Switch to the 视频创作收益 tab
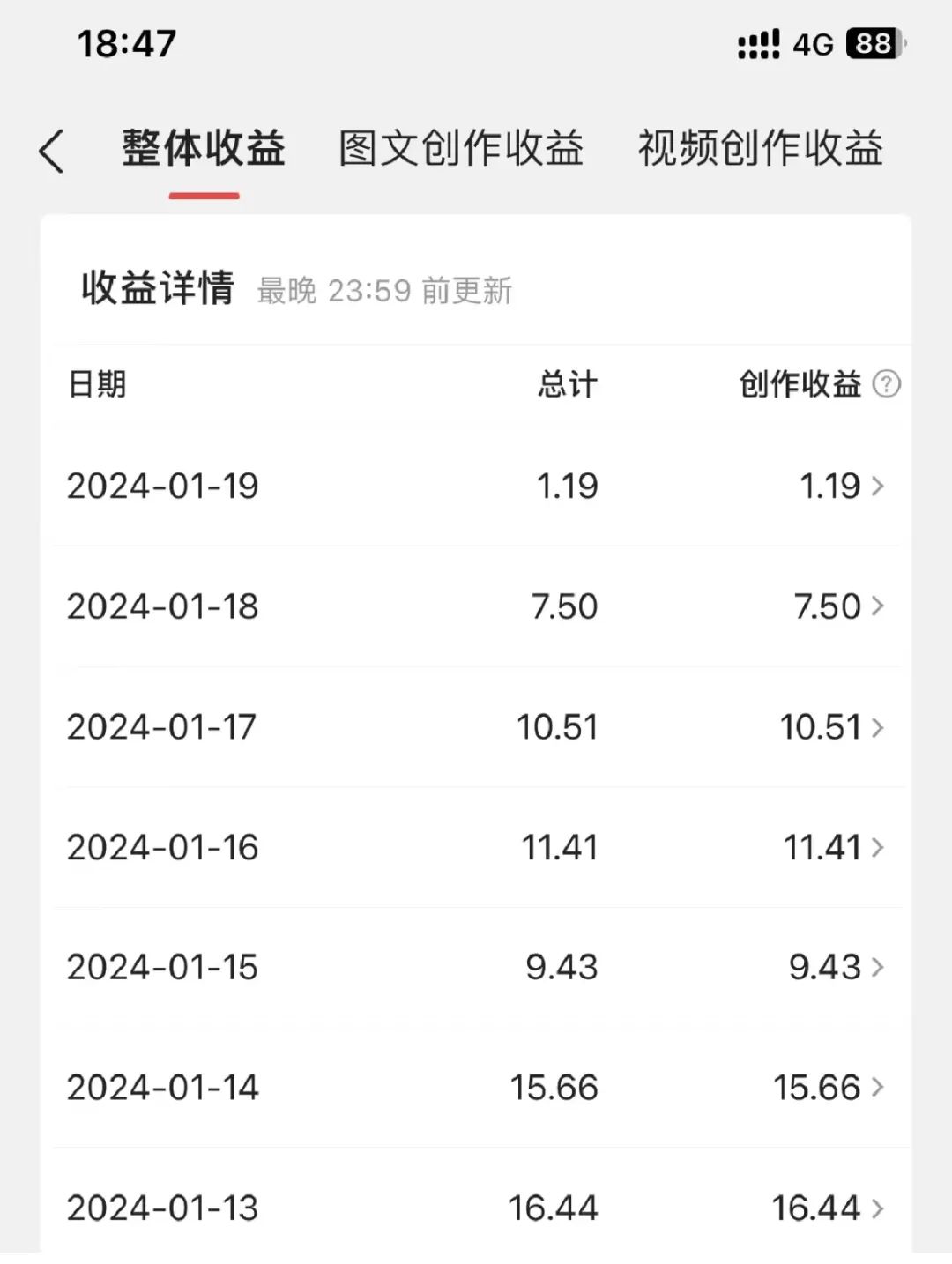 760,150
